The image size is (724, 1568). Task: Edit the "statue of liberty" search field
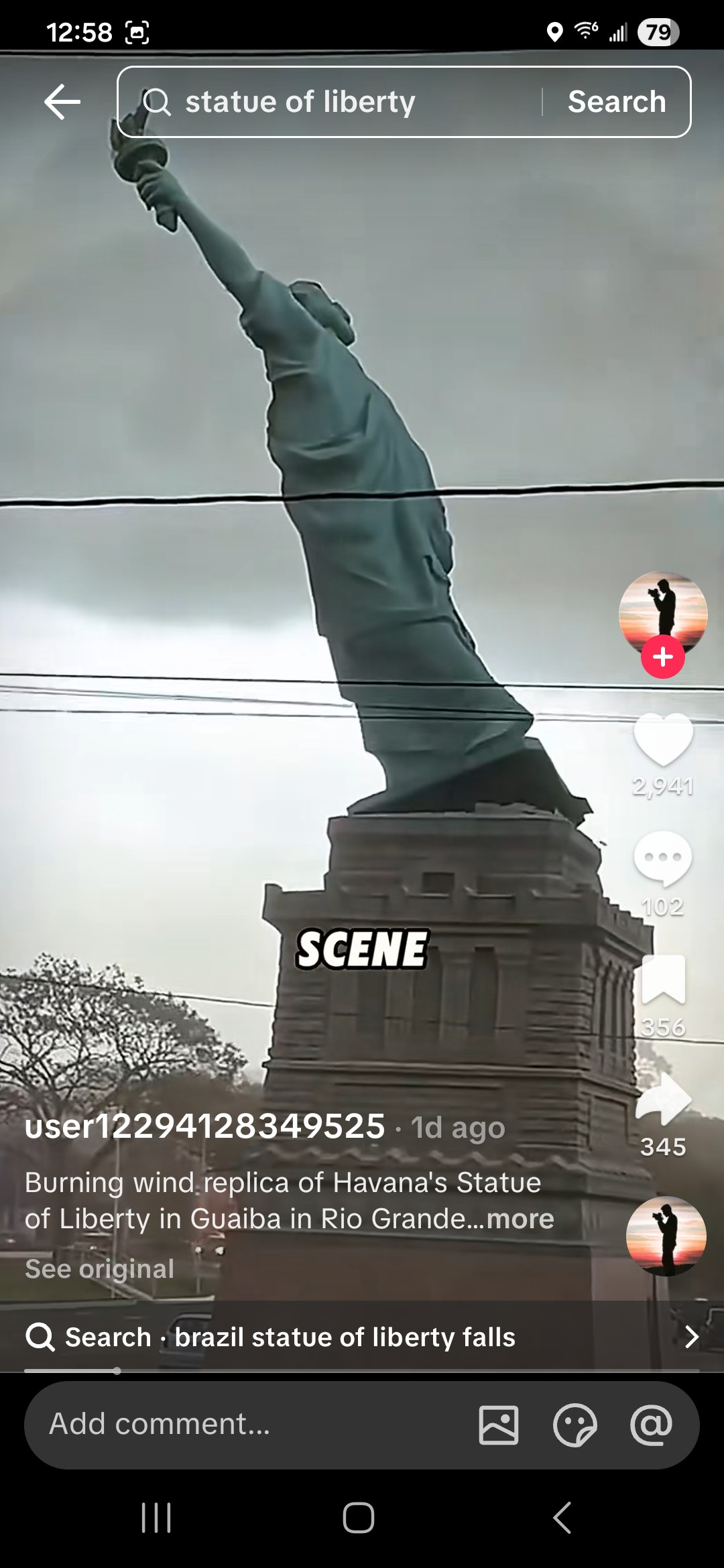335,102
